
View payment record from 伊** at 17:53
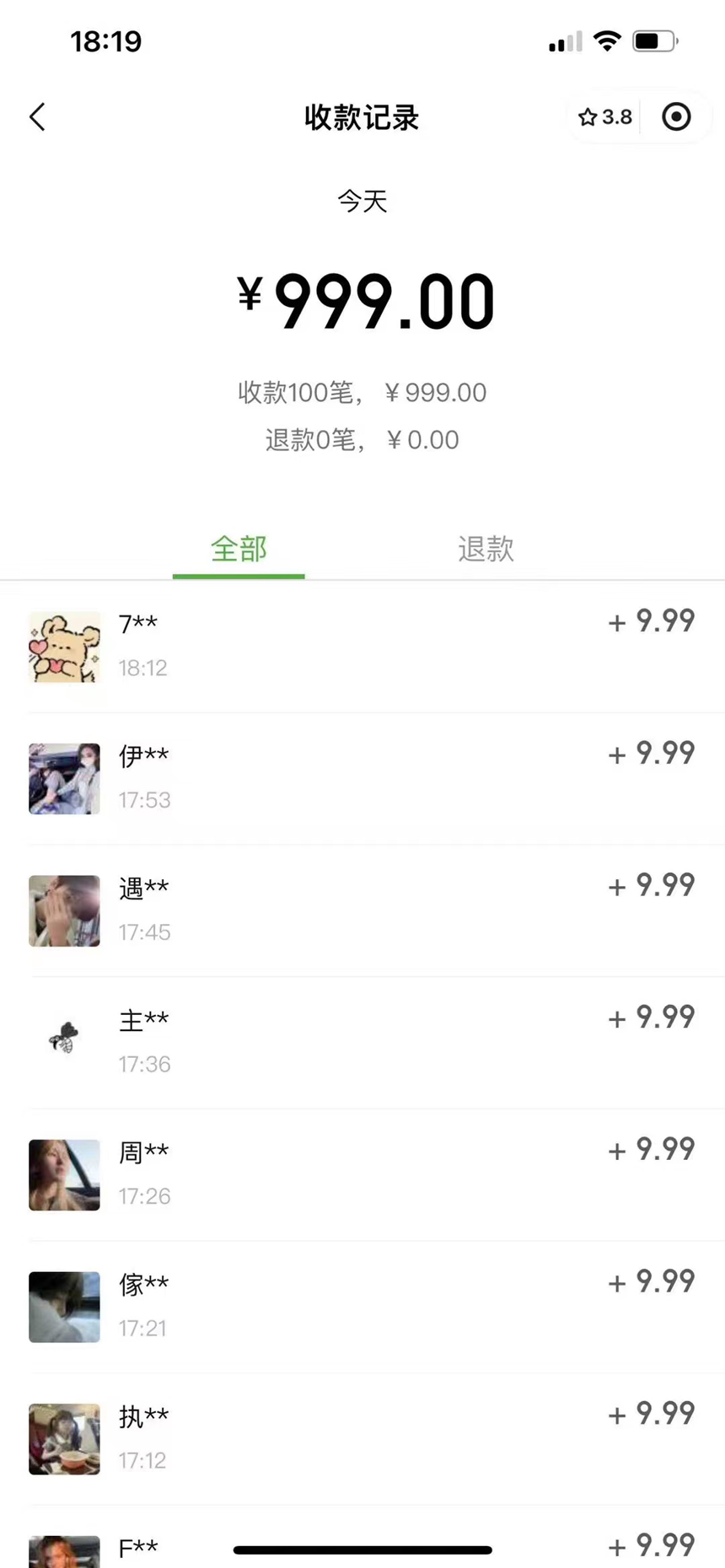coord(362,778)
